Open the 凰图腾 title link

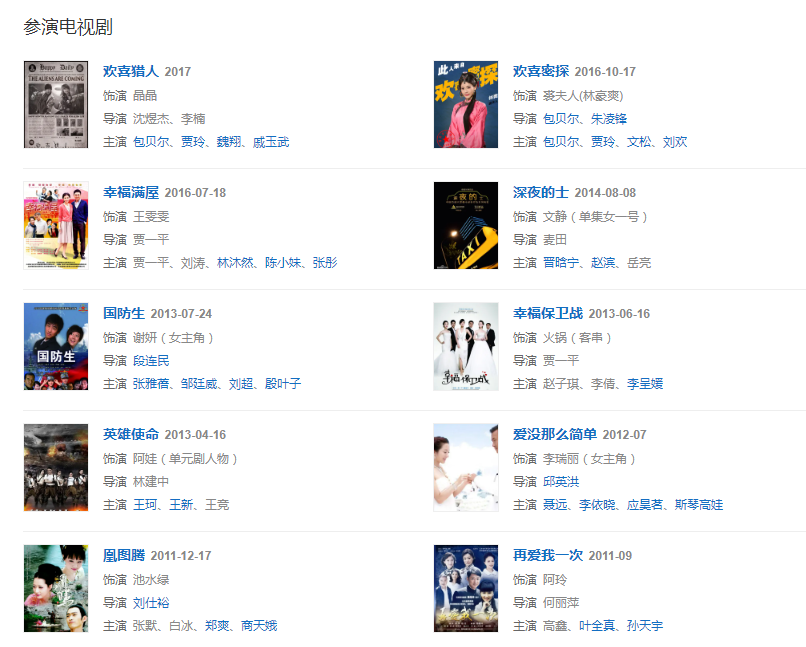(124, 555)
